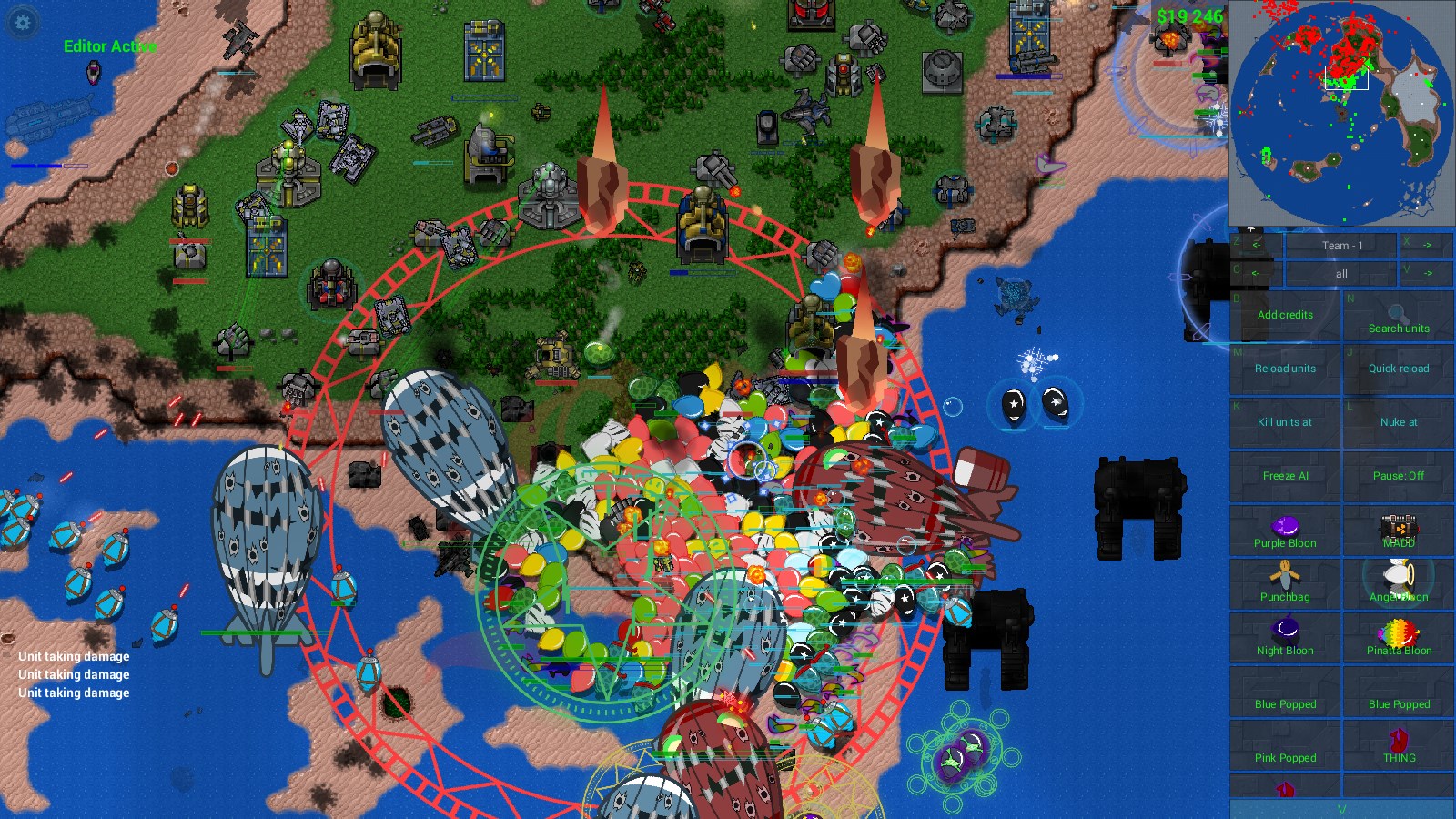Toggle the Pause: Off button
The height and width of the screenshot is (819, 1456).
tap(1399, 476)
